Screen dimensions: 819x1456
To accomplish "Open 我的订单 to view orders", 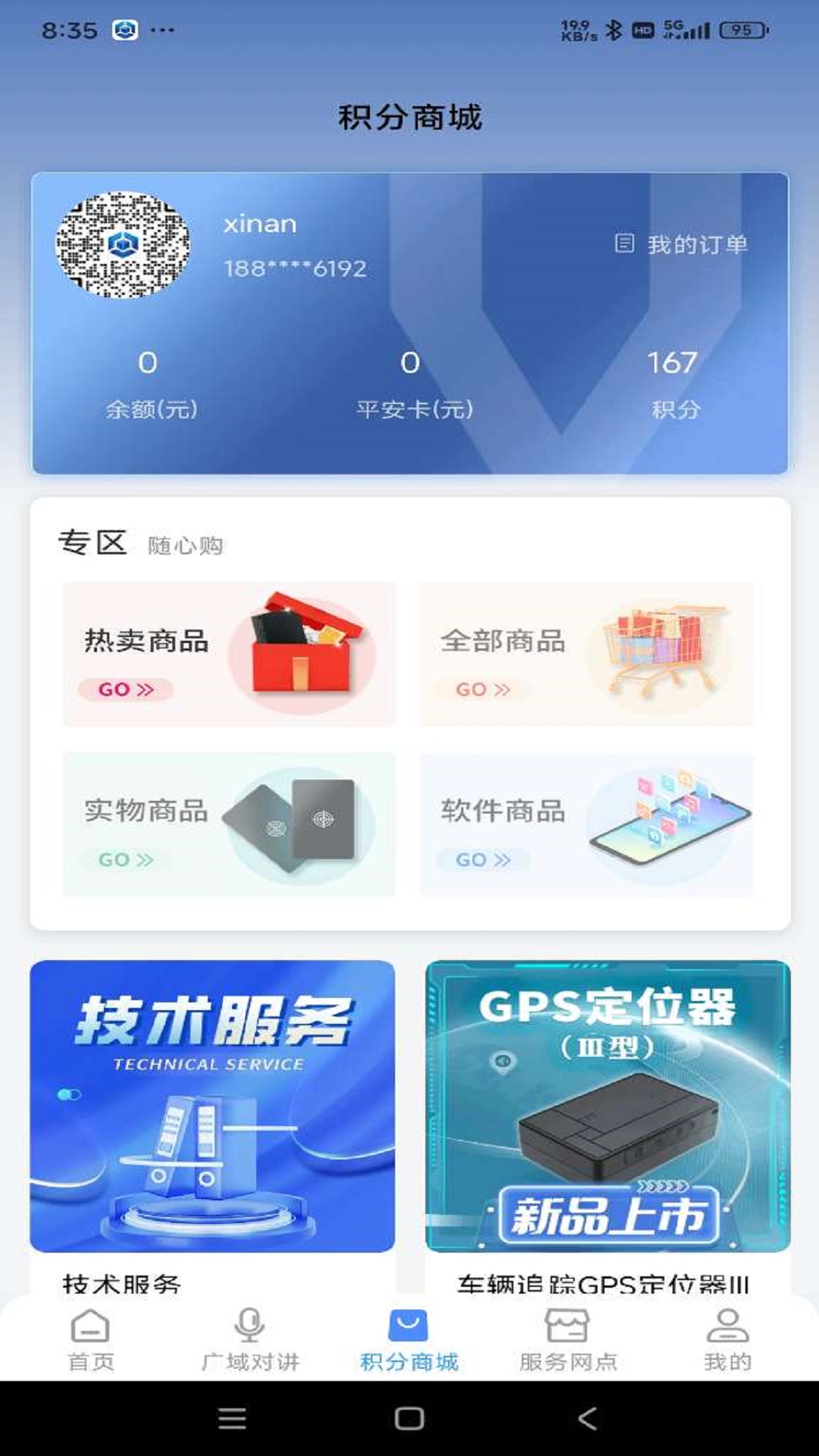I will (x=695, y=245).
